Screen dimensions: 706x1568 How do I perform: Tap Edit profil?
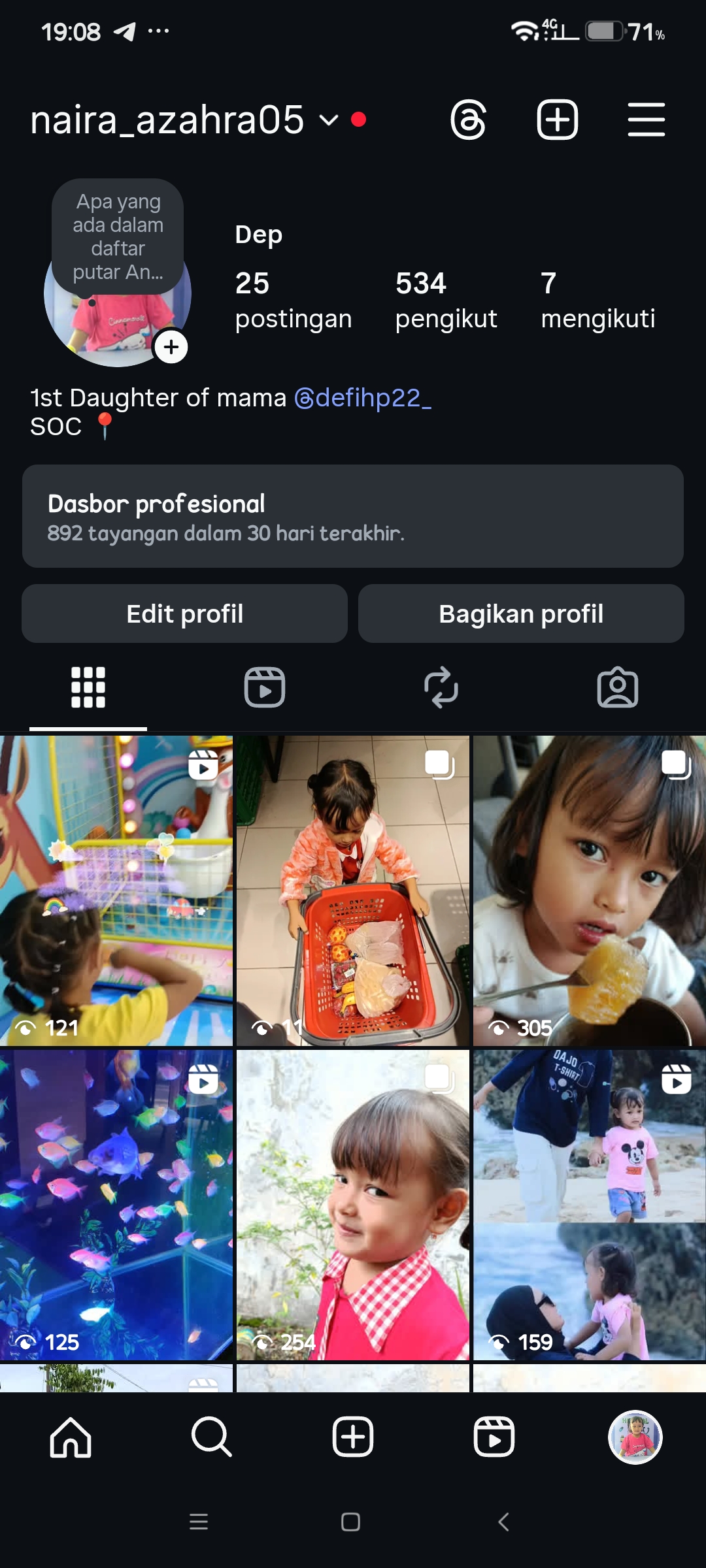pos(184,613)
